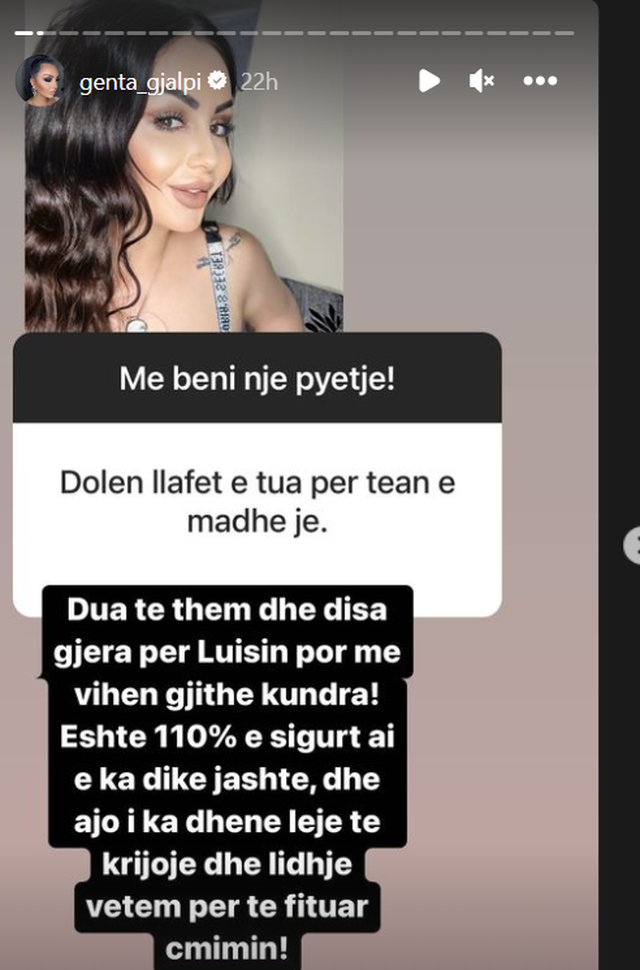Open genta_gjalpi's profile picture
This screenshot has width=640, height=970.
click(x=41, y=81)
